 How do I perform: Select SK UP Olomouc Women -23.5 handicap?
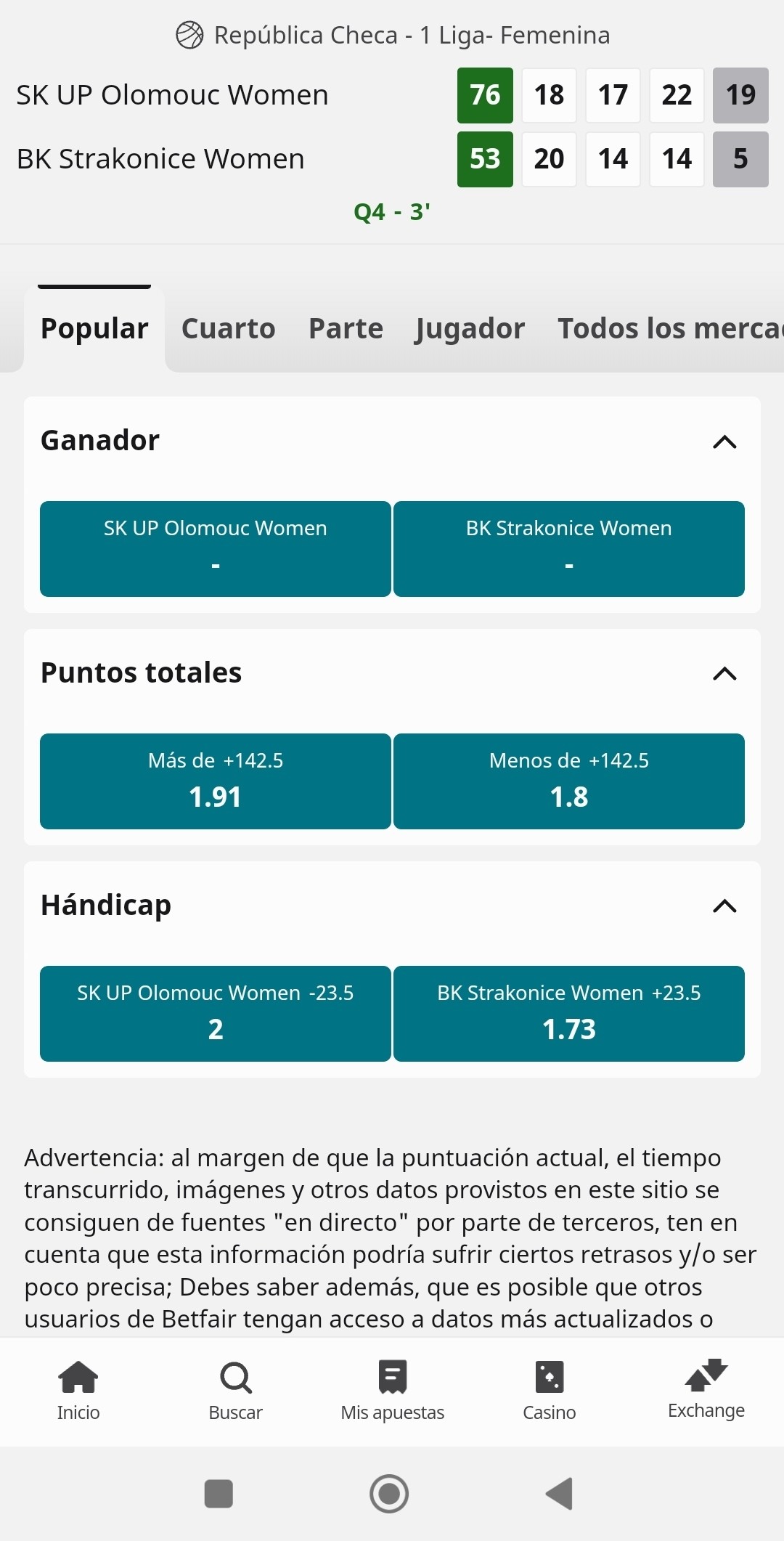(x=216, y=1014)
